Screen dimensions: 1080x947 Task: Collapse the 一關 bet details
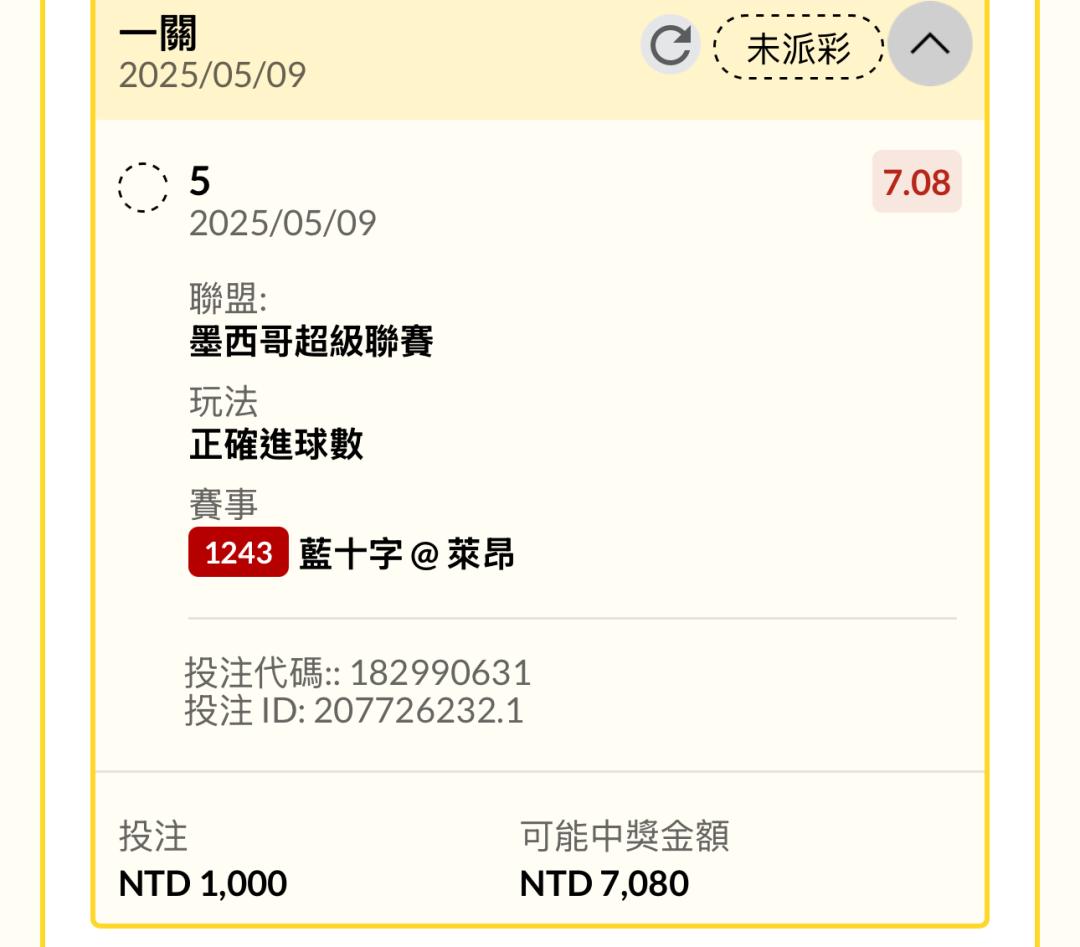tap(930, 44)
